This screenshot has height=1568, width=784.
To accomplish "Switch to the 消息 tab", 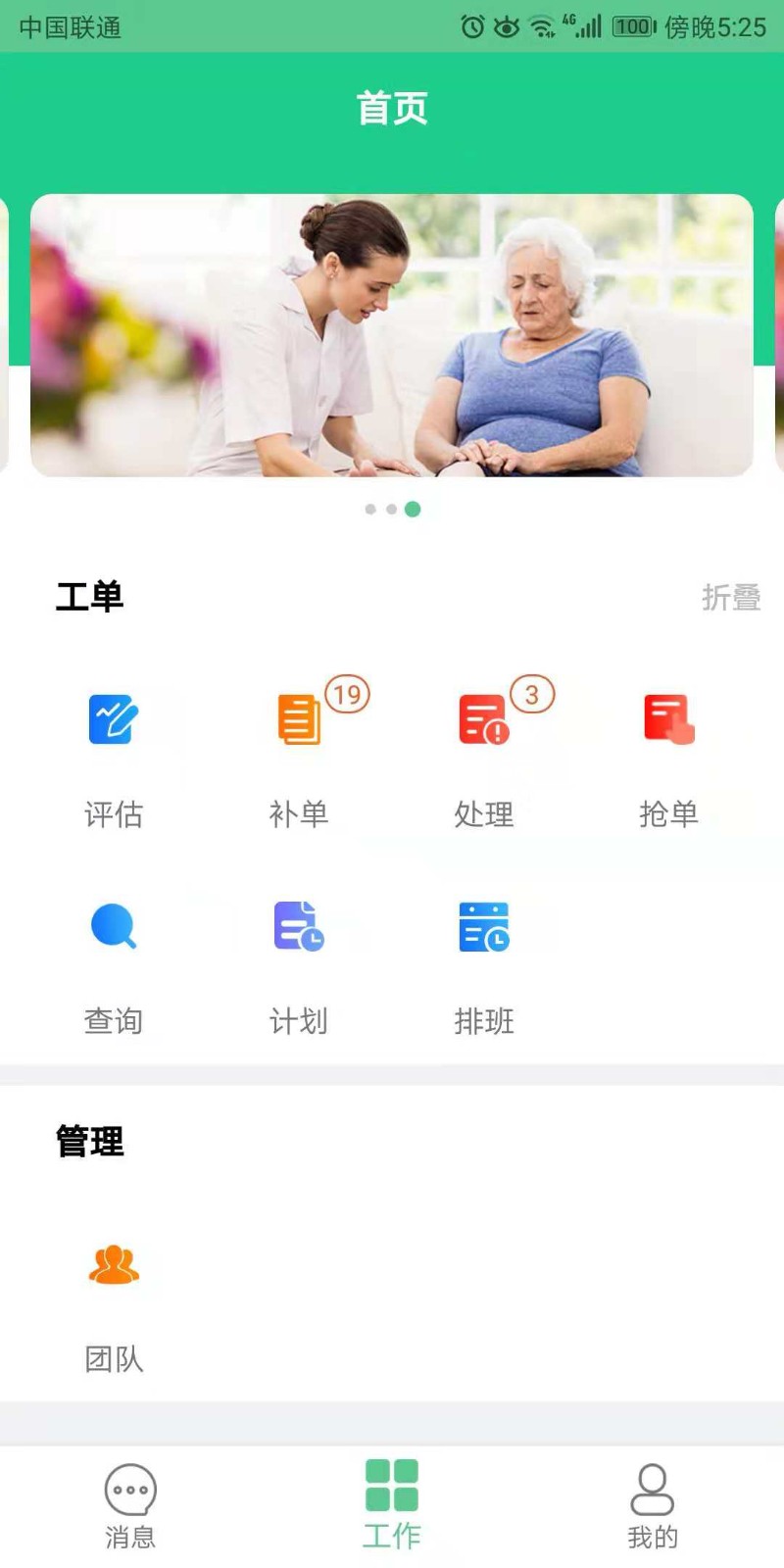I will click(130, 1506).
